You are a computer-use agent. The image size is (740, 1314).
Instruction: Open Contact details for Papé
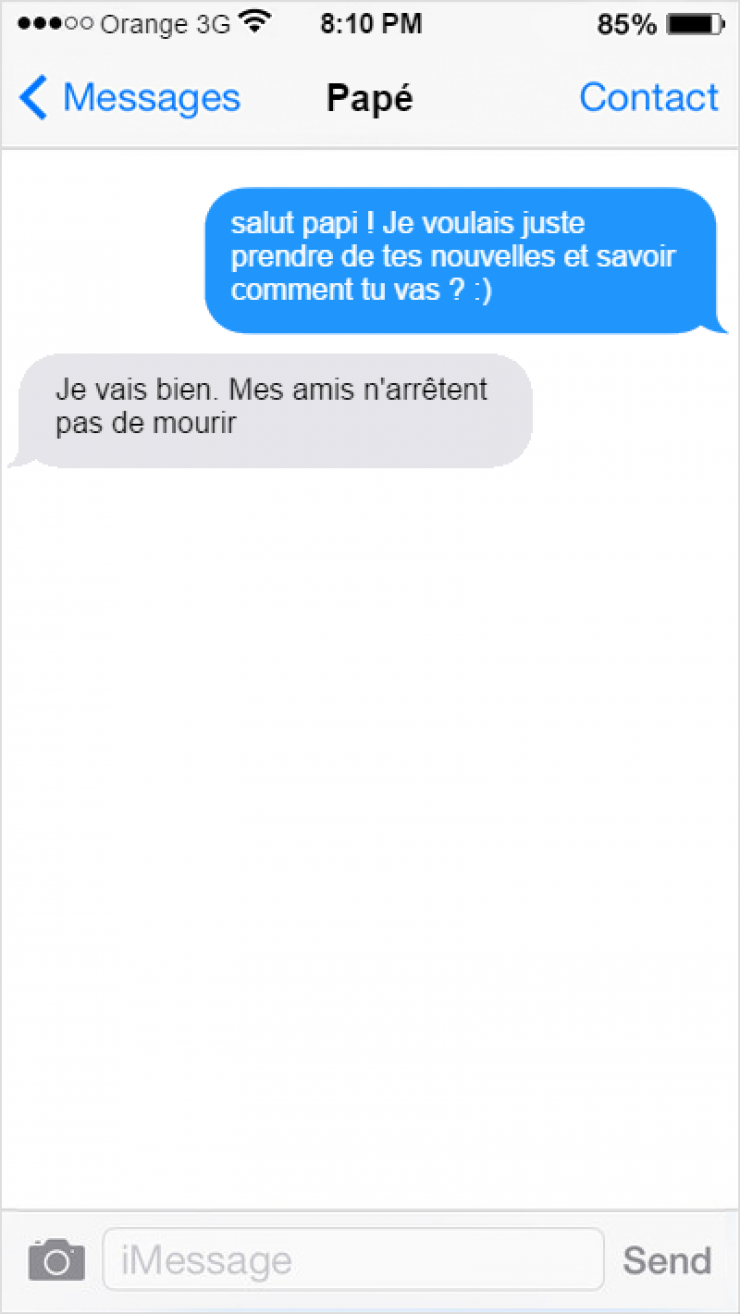[648, 98]
